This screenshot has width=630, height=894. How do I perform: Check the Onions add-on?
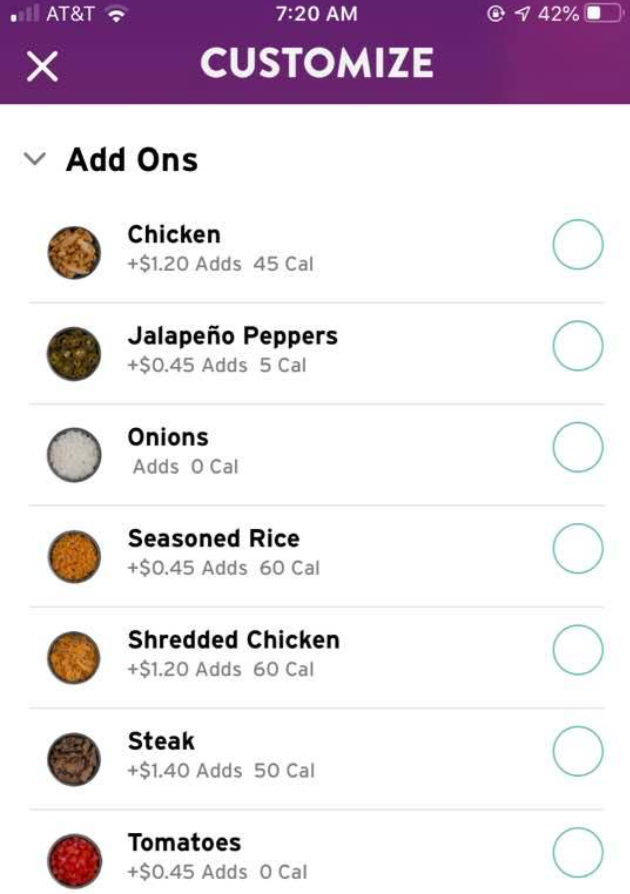[577, 449]
